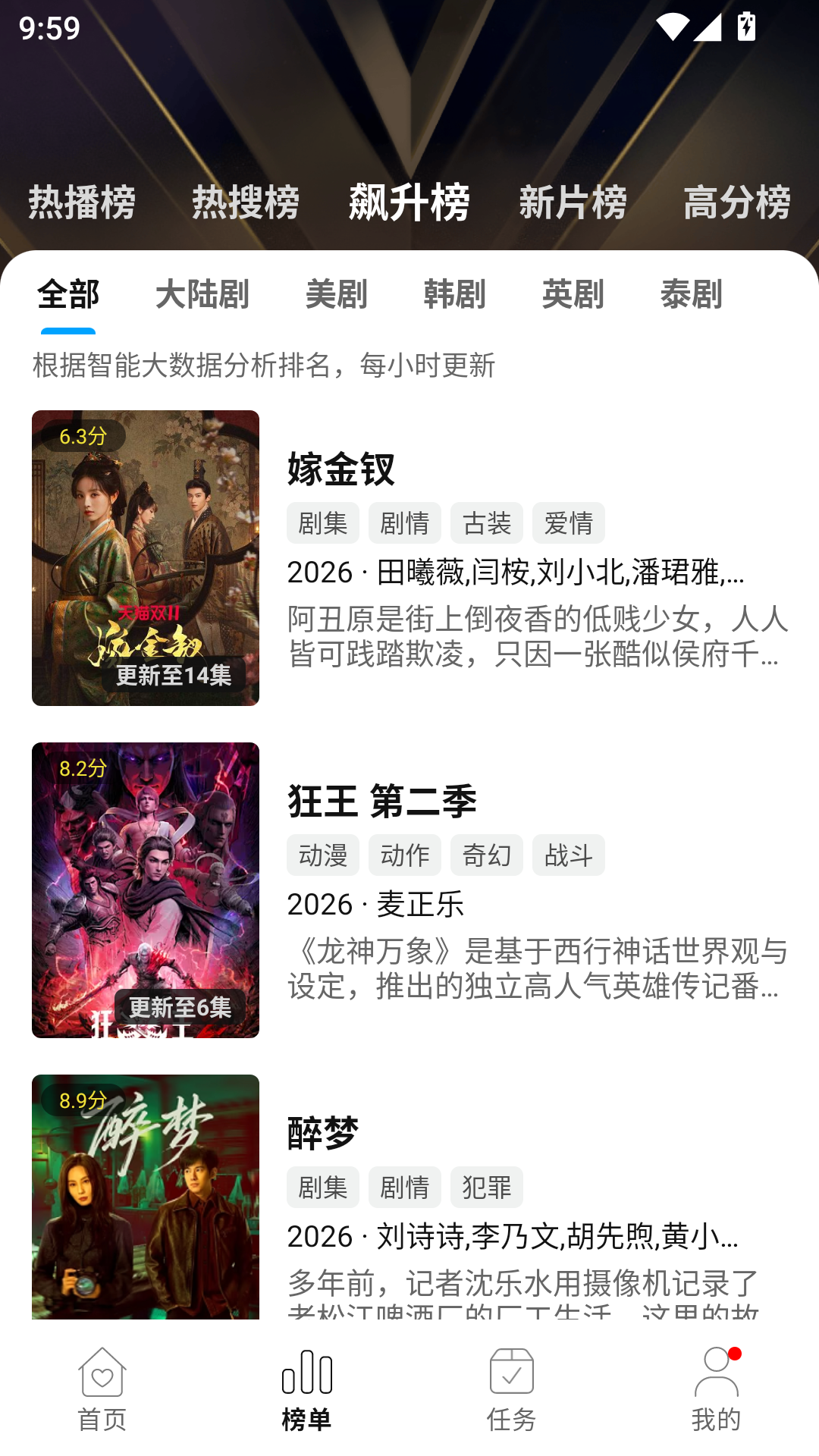Select the 全部 category filter
819x1456 pixels.
(68, 294)
